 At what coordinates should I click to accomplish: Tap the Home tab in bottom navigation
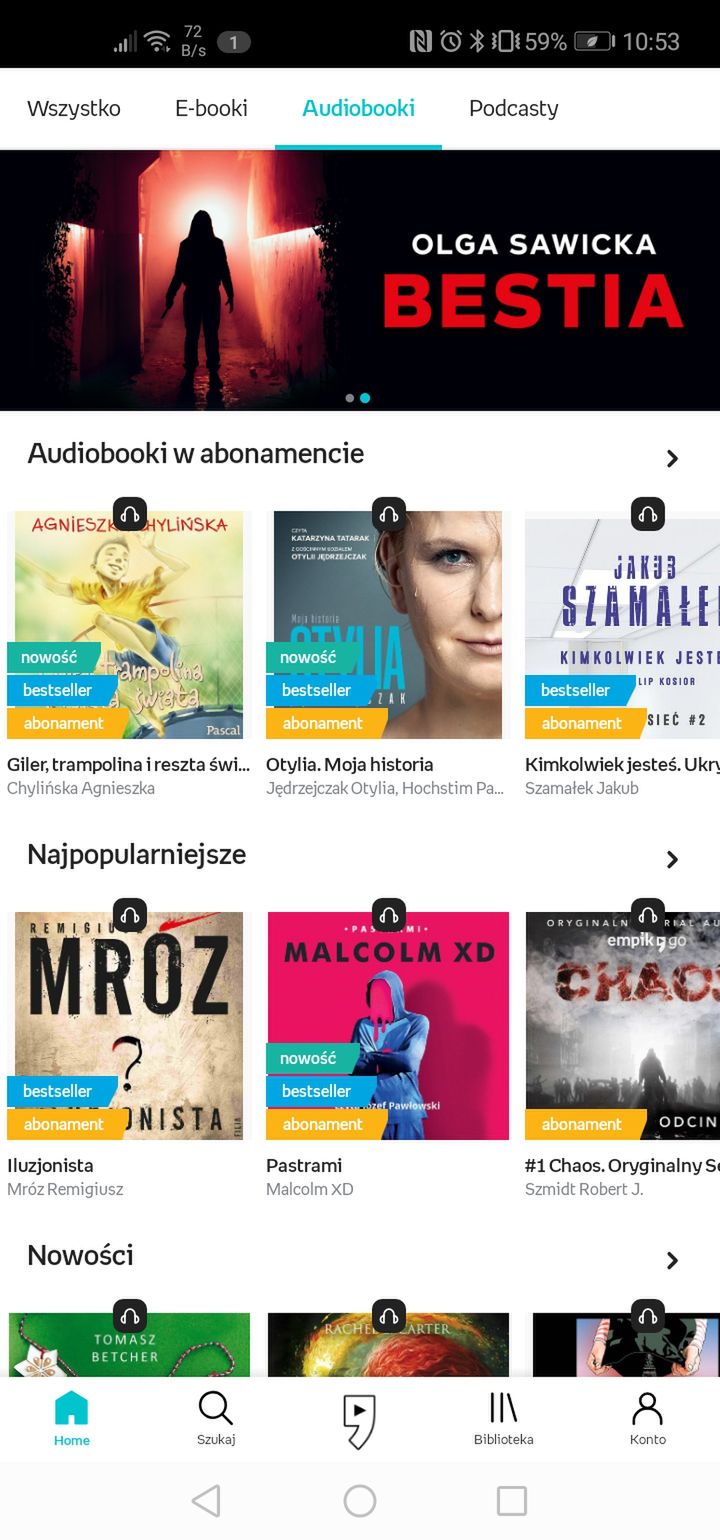(x=72, y=1418)
